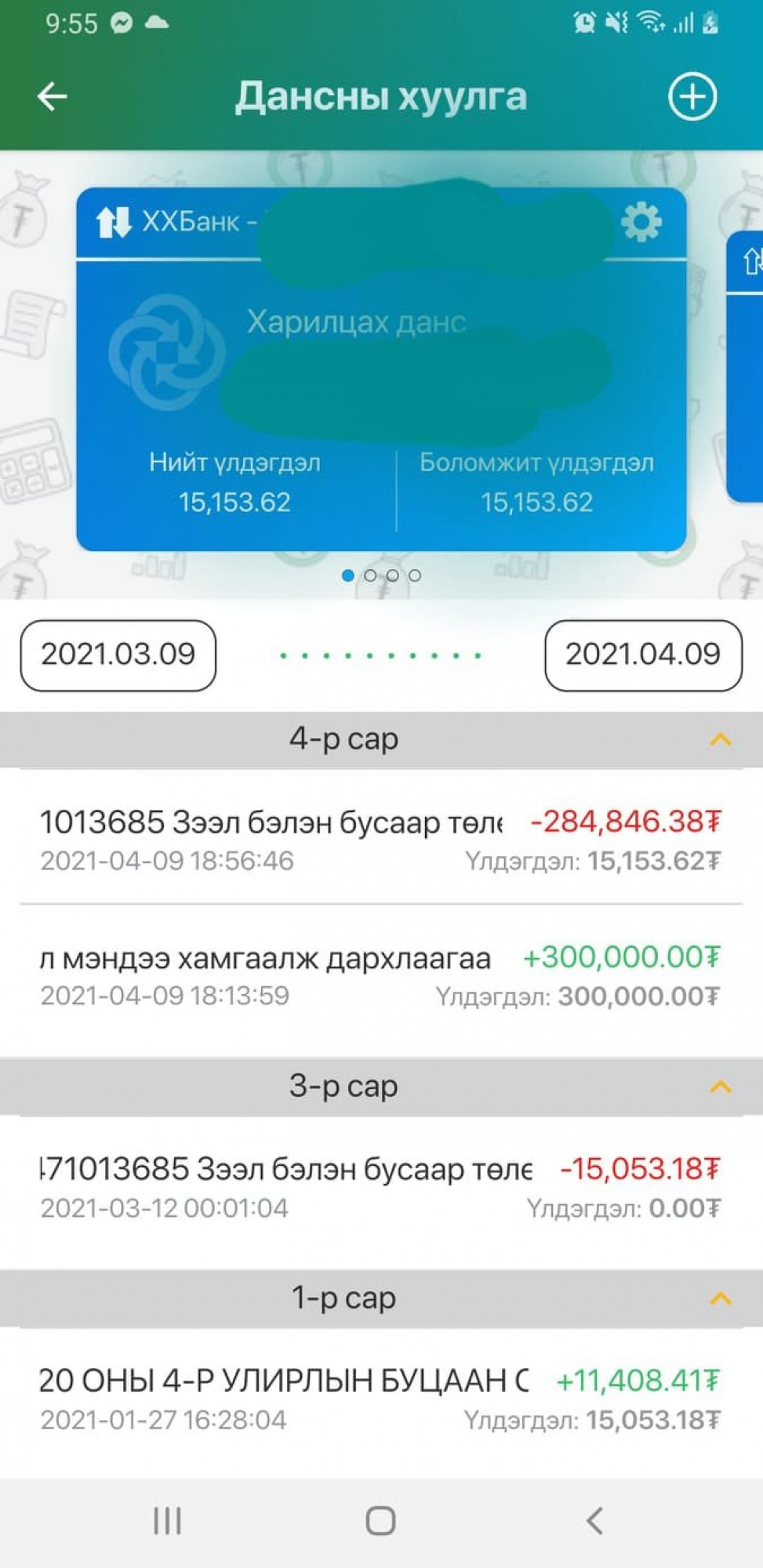The width and height of the screenshot is (763, 1568).
Task: Collapse the 3-р сар section
Action: coord(720,1087)
